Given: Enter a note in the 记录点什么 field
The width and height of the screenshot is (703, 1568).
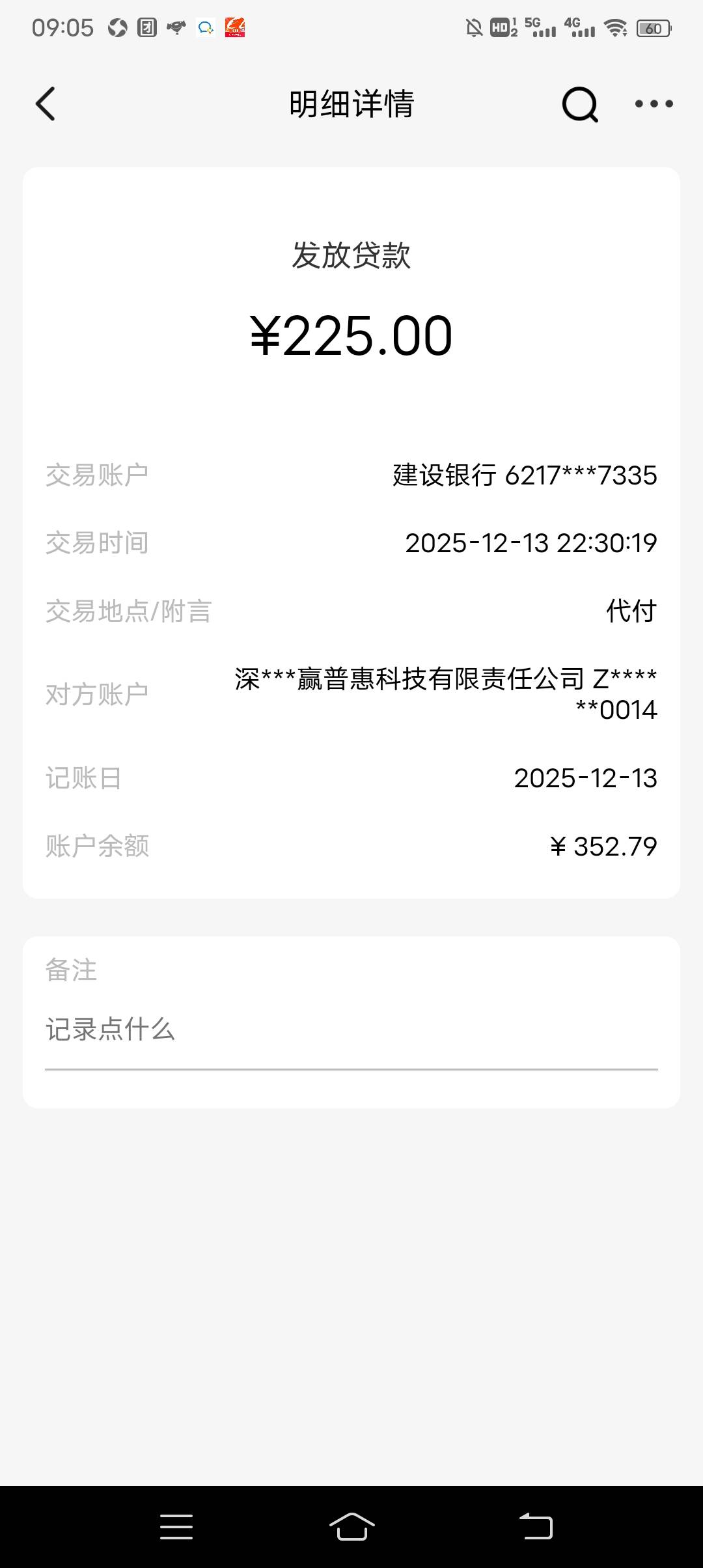Looking at the screenshot, I should click(x=351, y=1030).
